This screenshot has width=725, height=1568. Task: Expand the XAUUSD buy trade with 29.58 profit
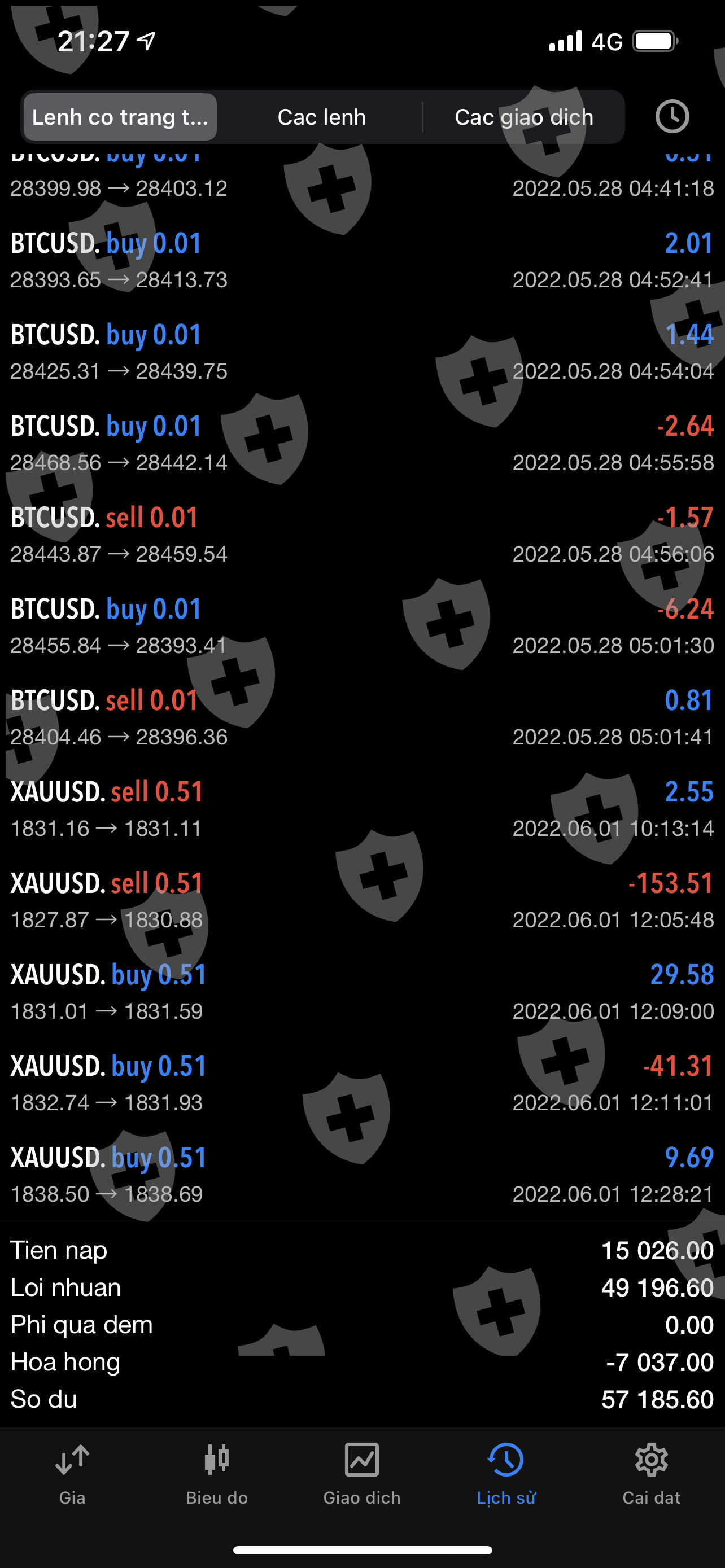(362, 992)
